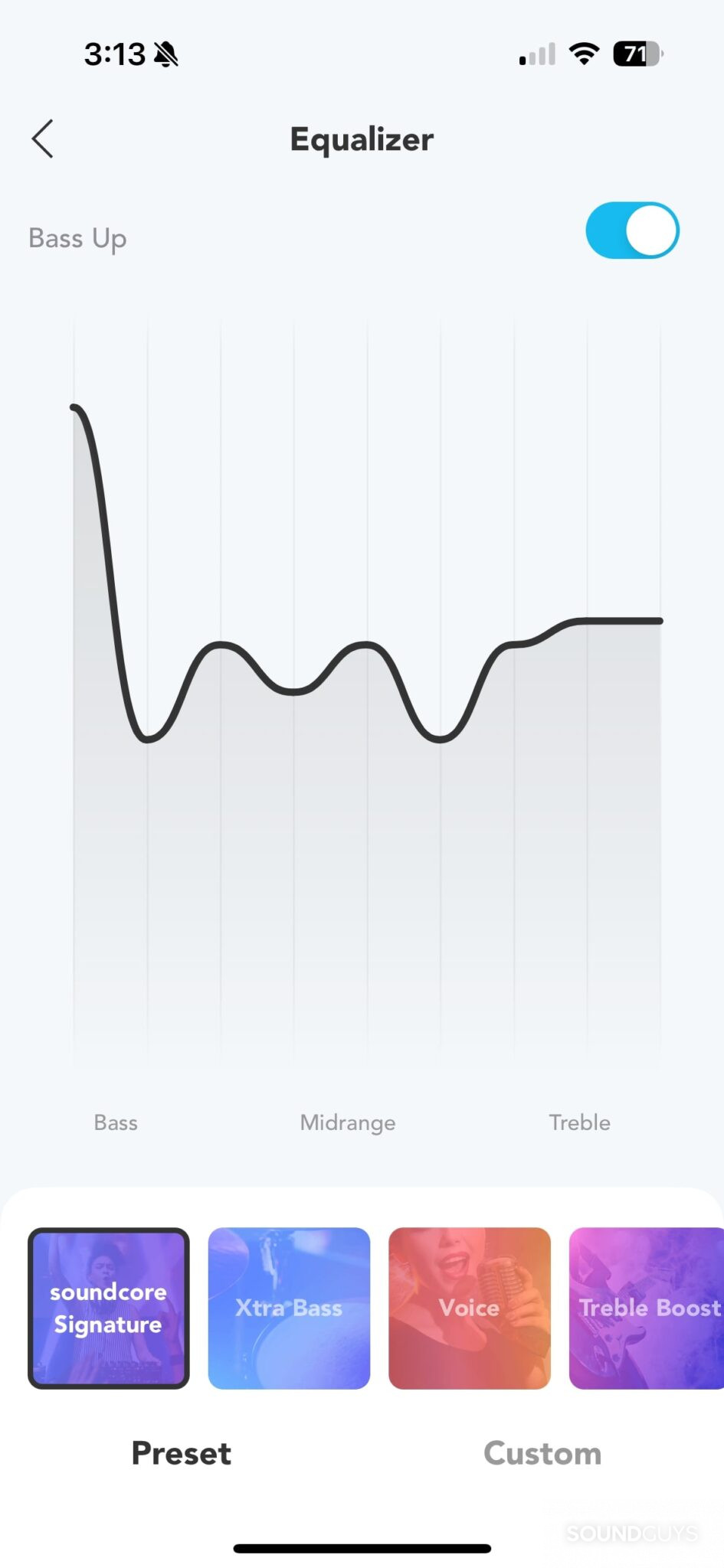724x1568 pixels.
Task: Open the Preset tab
Action: pyautogui.click(x=181, y=1453)
